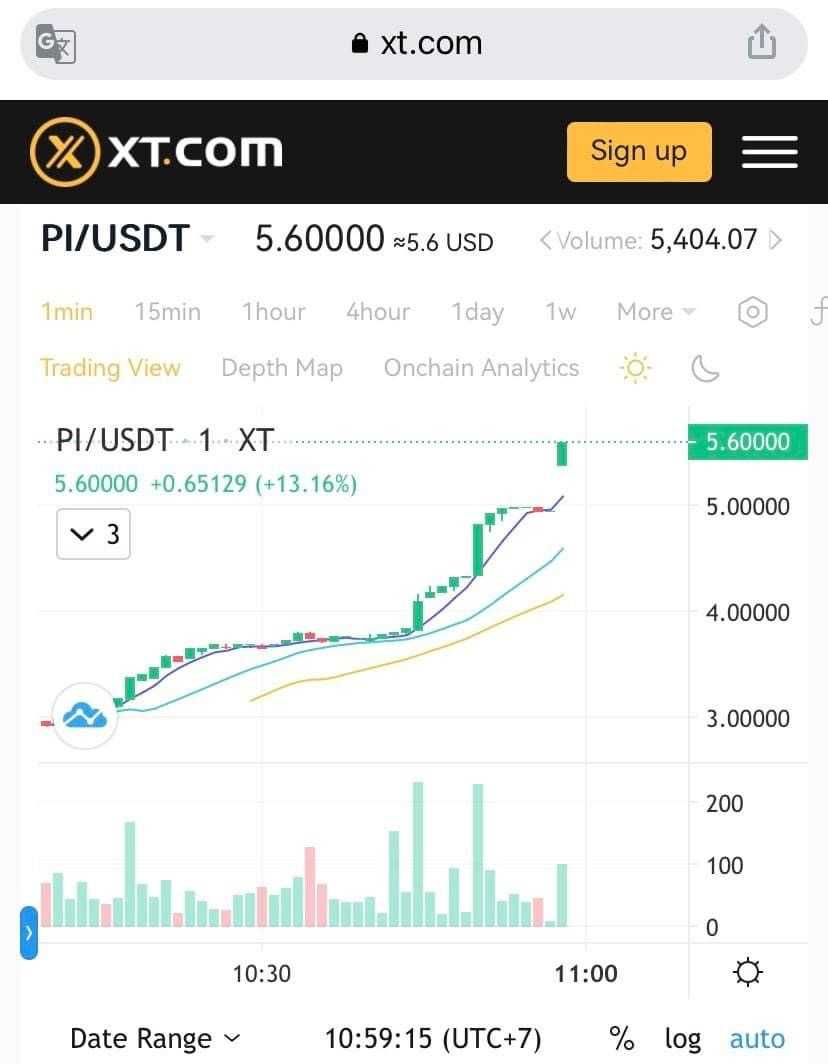Image resolution: width=828 pixels, height=1064 pixels.
Task: Enable dark theme with moon icon
Action: tap(705, 369)
